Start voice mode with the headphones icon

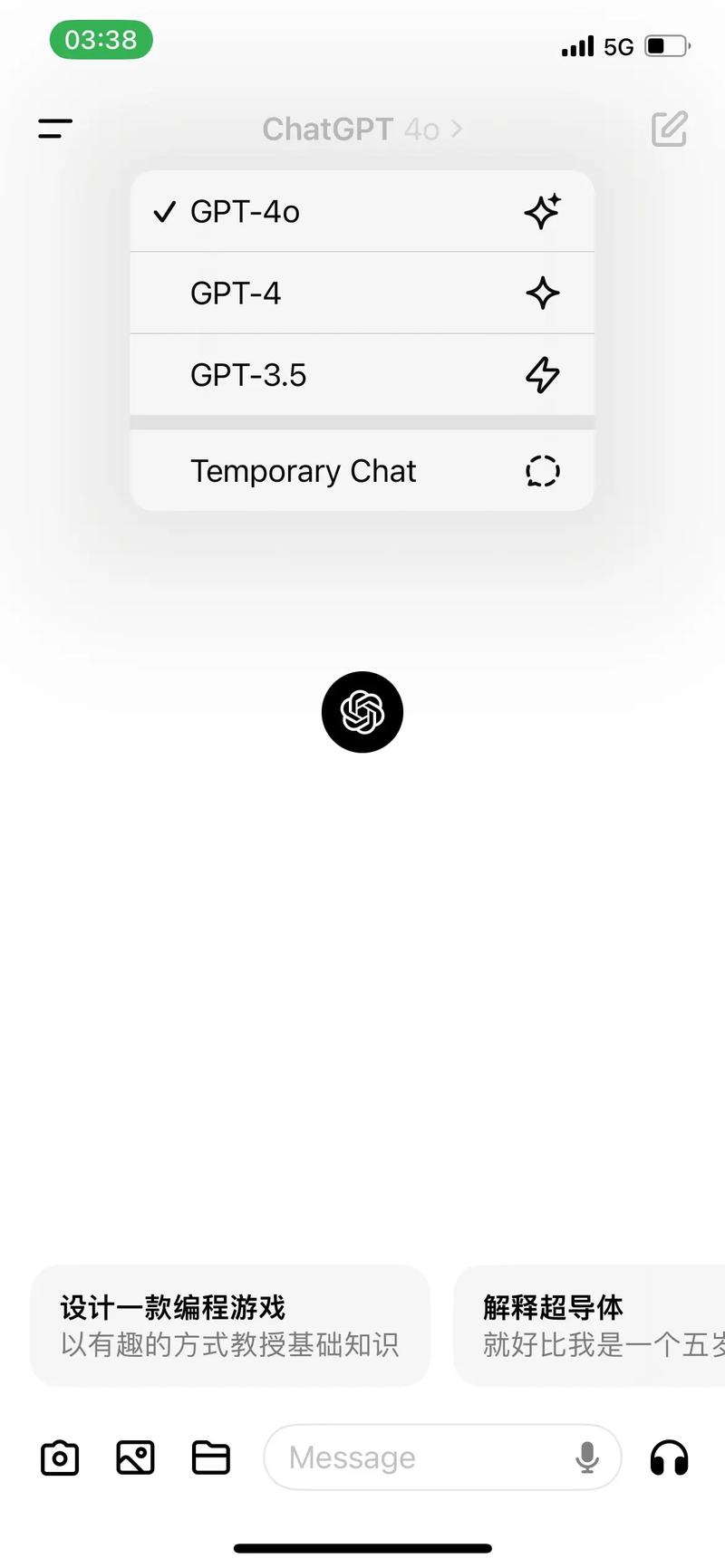(669, 1457)
